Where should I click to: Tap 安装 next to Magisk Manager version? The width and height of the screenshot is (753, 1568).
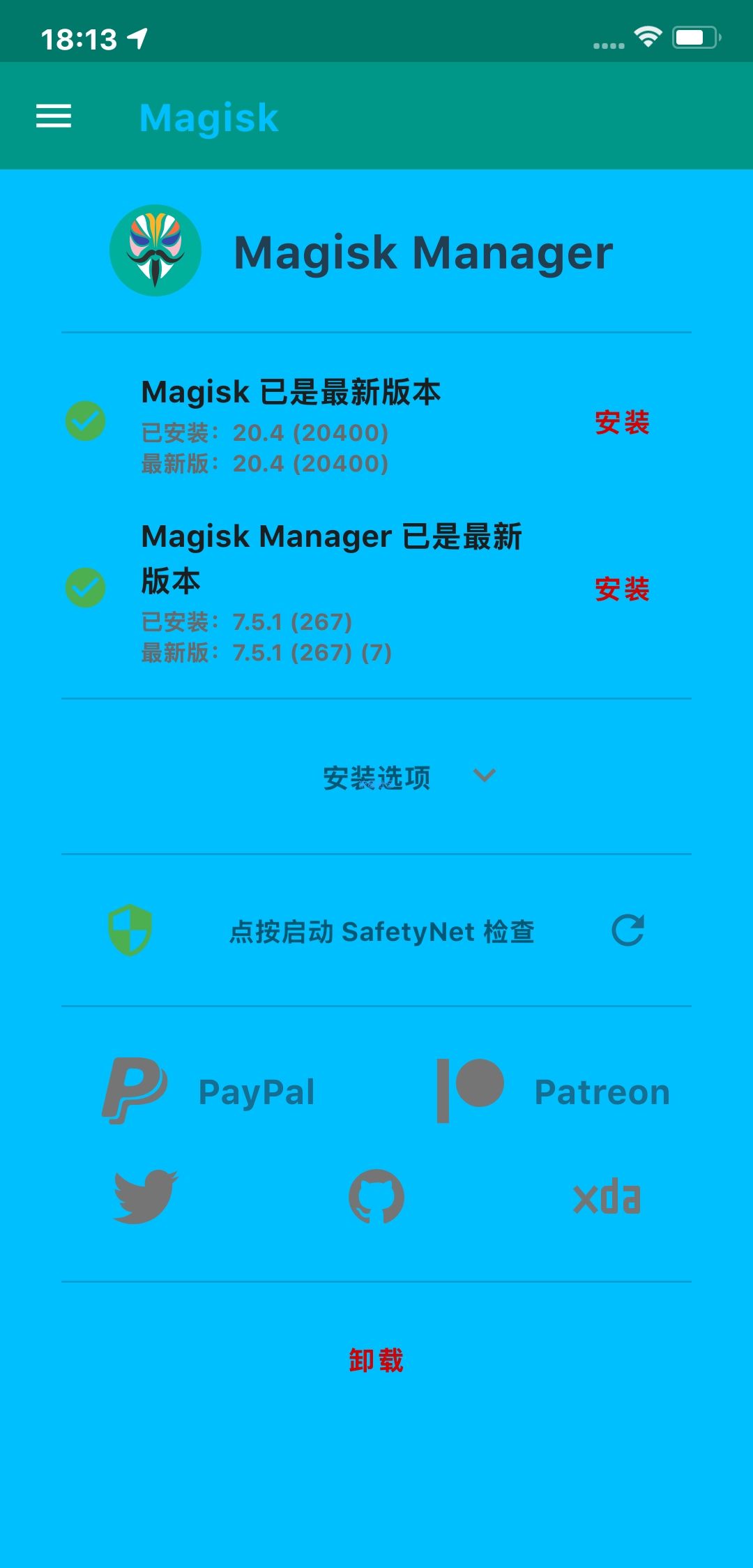pyautogui.click(x=622, y=589)
